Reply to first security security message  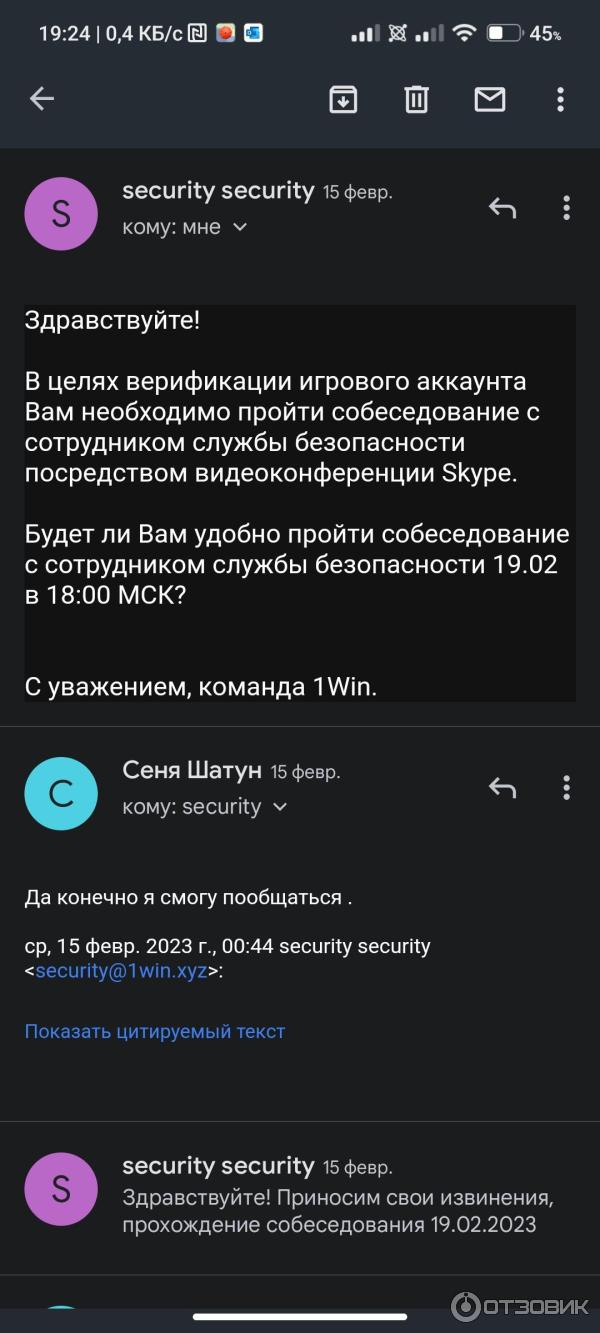point(502,208)
